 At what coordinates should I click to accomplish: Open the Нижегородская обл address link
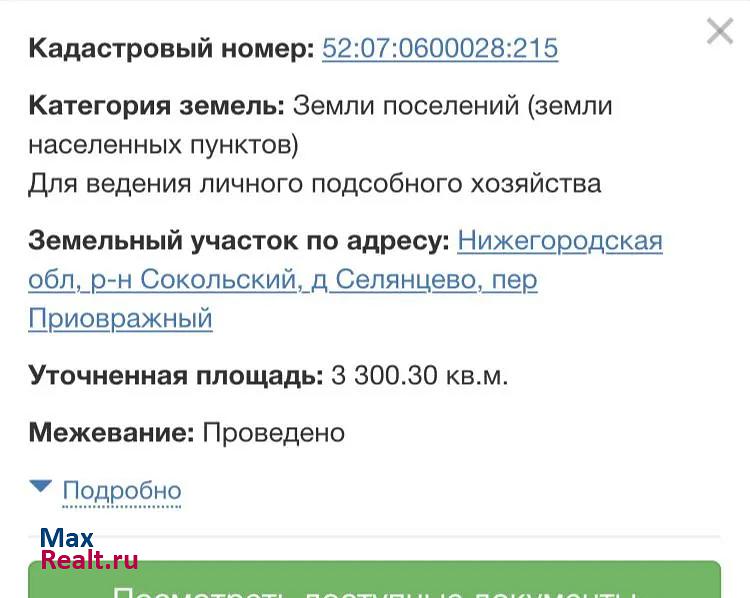pos(559,242)
